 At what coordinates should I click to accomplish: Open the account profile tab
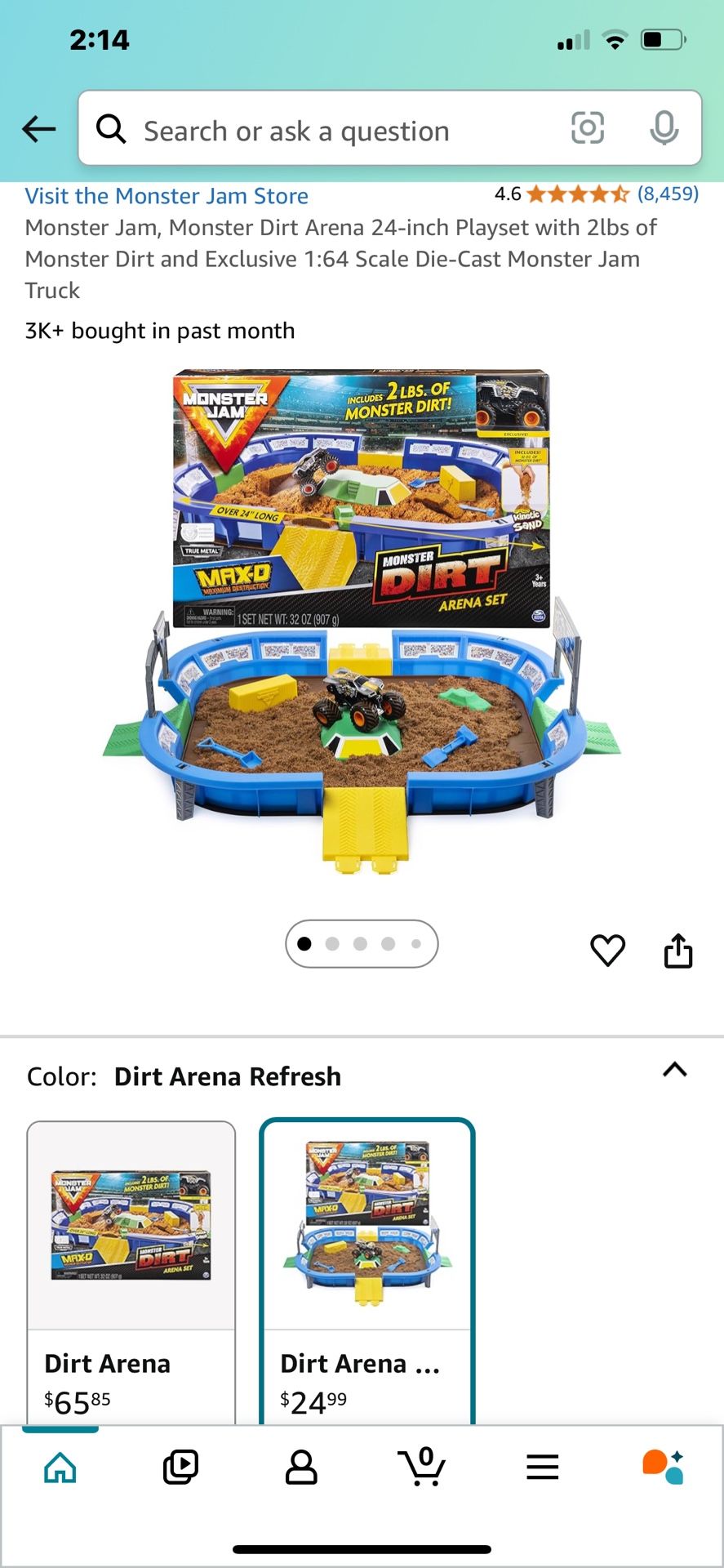(301, 1468)
